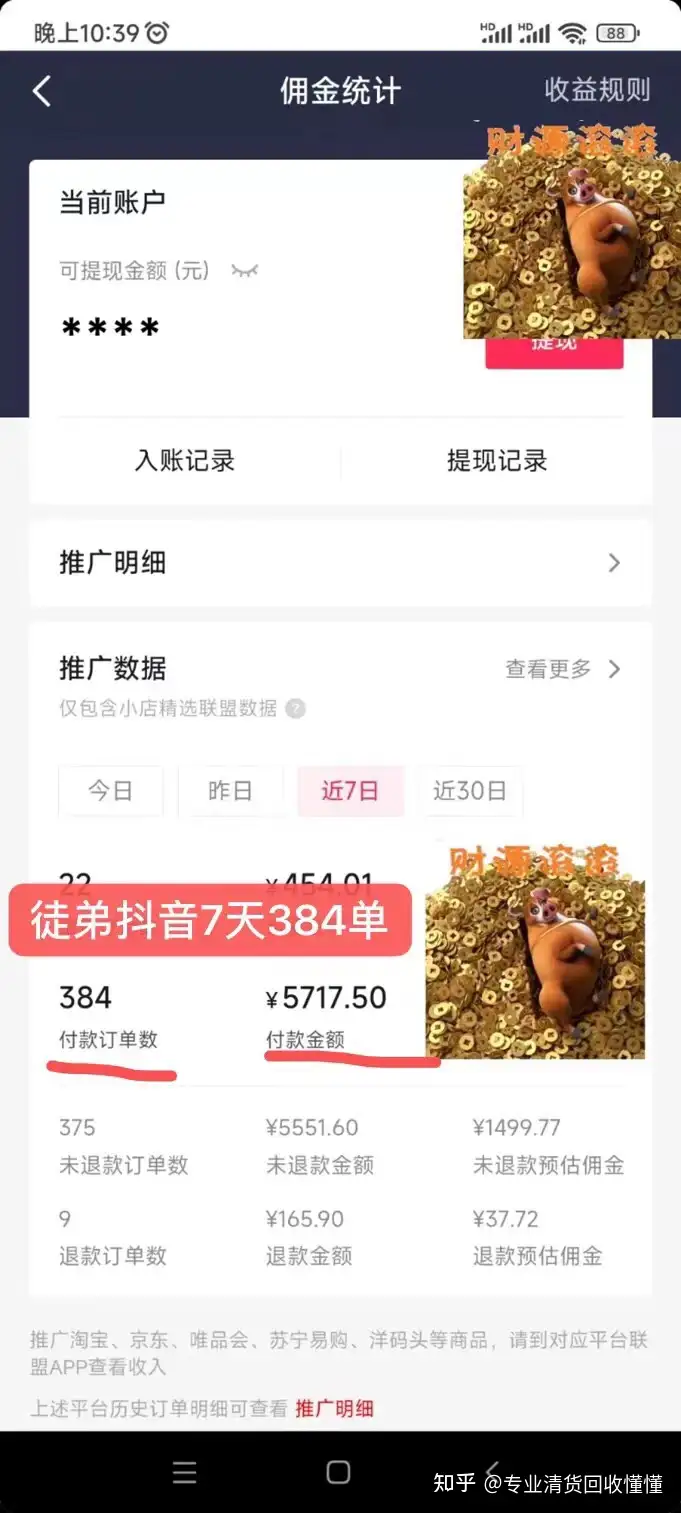Switch to the 今日 tab
Image resolution: width=681 pixels, height=1513 pixels.
[110, 791]
